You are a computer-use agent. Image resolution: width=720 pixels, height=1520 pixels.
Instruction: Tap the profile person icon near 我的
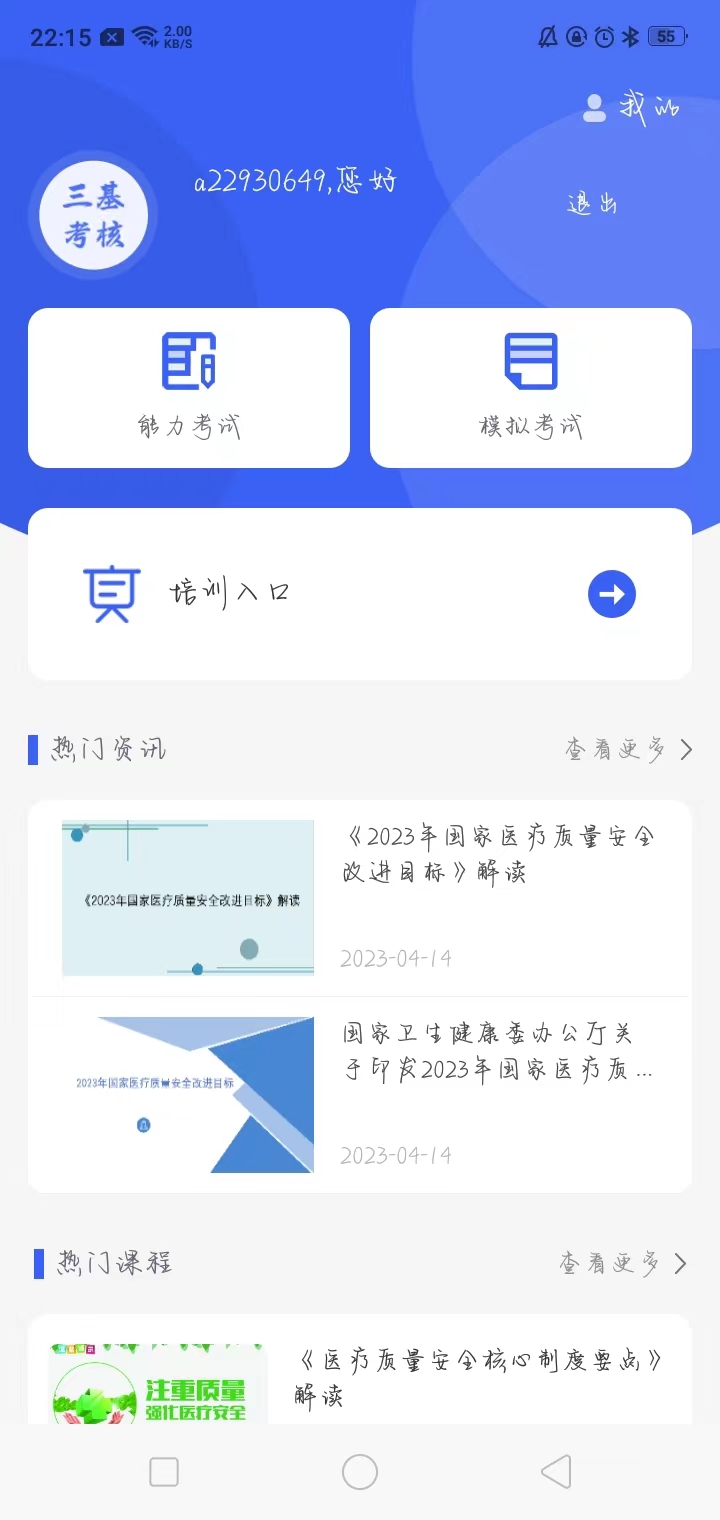click(595, 107)
